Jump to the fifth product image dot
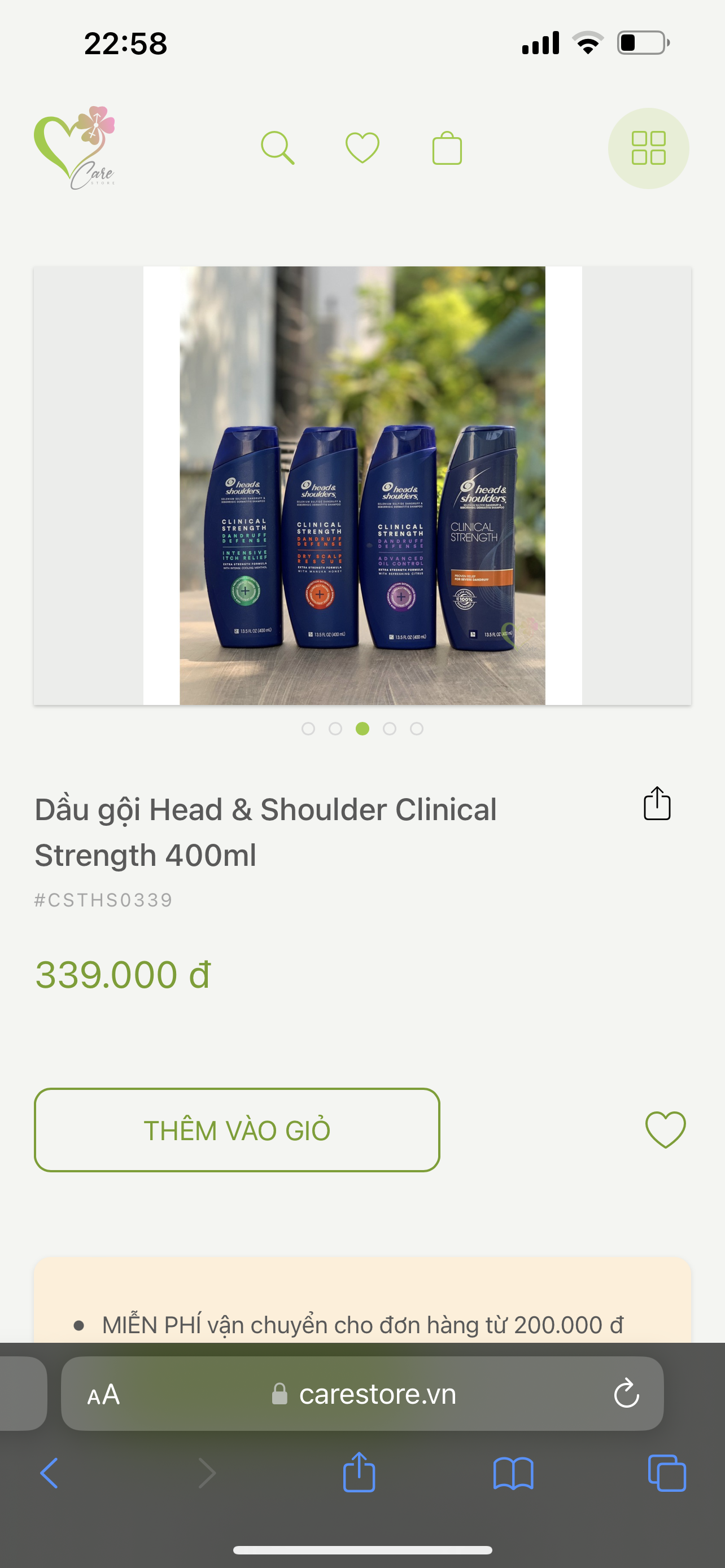725x1568 pixels. [416, 729]
